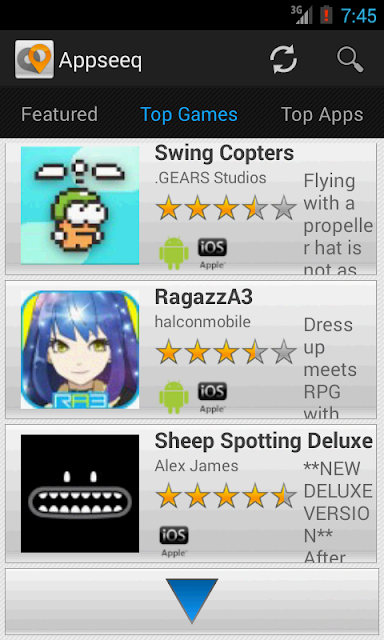This screenshot has height=640, width=384.
Task: Tap the iOS Apple badge under RagazzA3
Action: (212, 397)
